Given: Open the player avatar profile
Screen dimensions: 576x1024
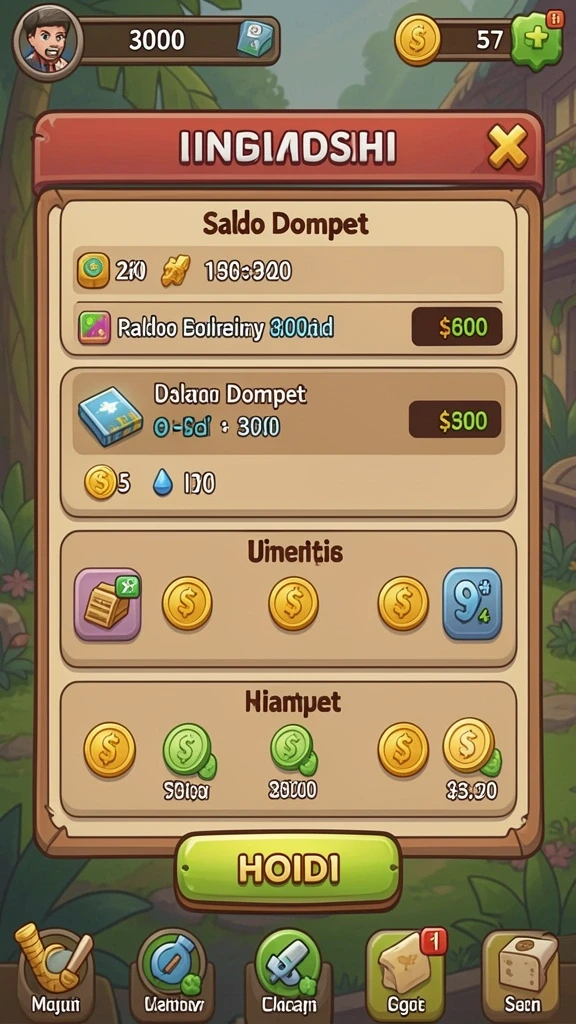Looking at the screenshot, I should tap(46, 39).
